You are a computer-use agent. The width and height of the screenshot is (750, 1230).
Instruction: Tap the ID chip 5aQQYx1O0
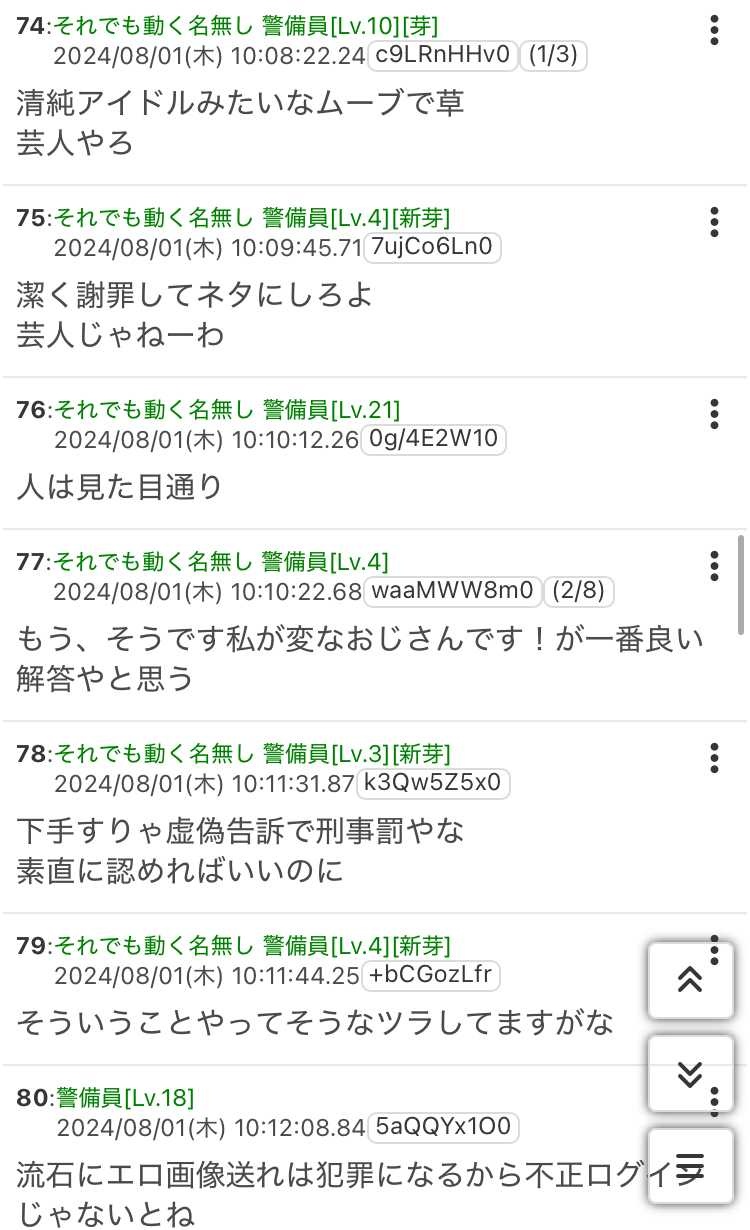click(441, 1127)
